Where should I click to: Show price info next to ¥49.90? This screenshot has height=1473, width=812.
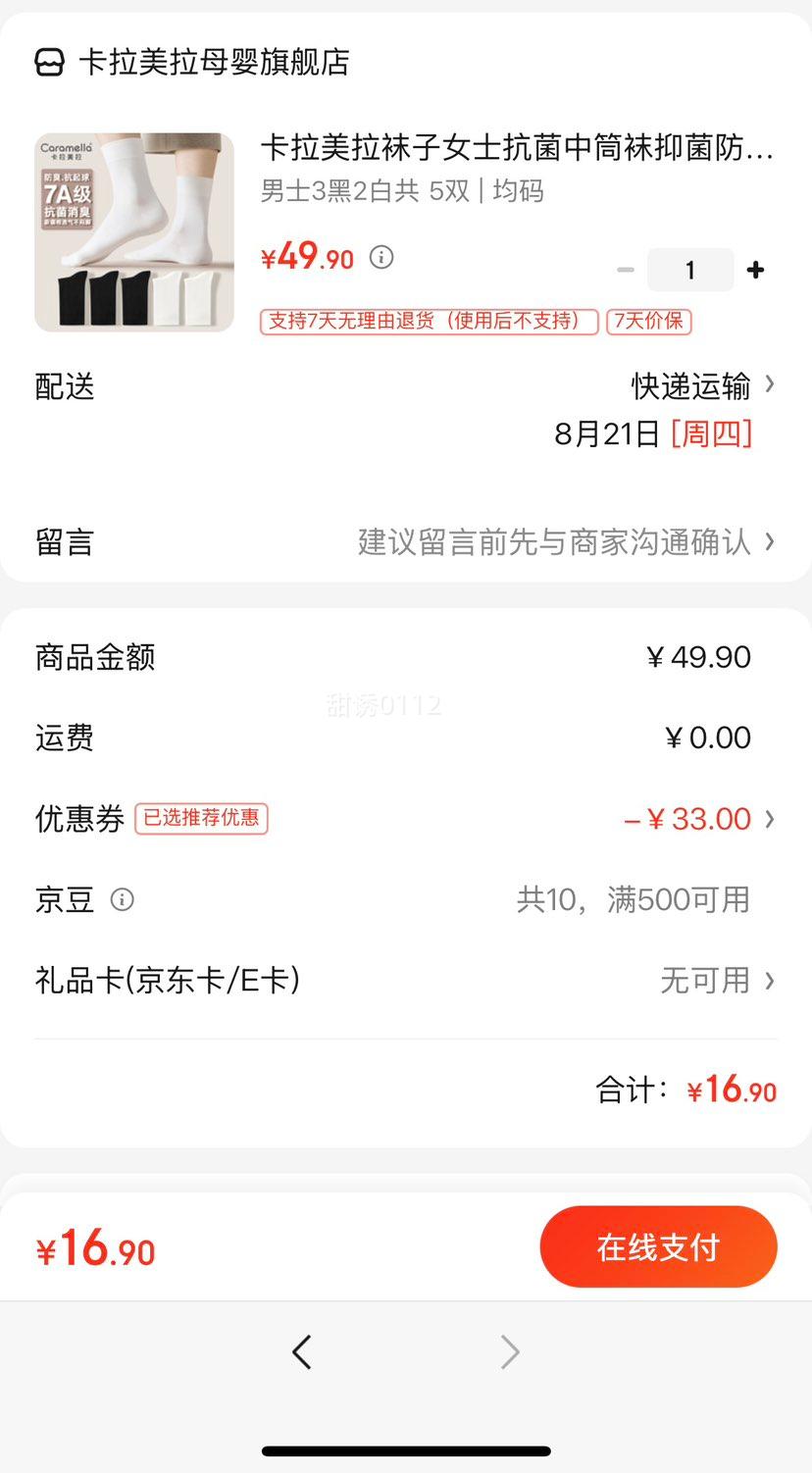[381, 257]
